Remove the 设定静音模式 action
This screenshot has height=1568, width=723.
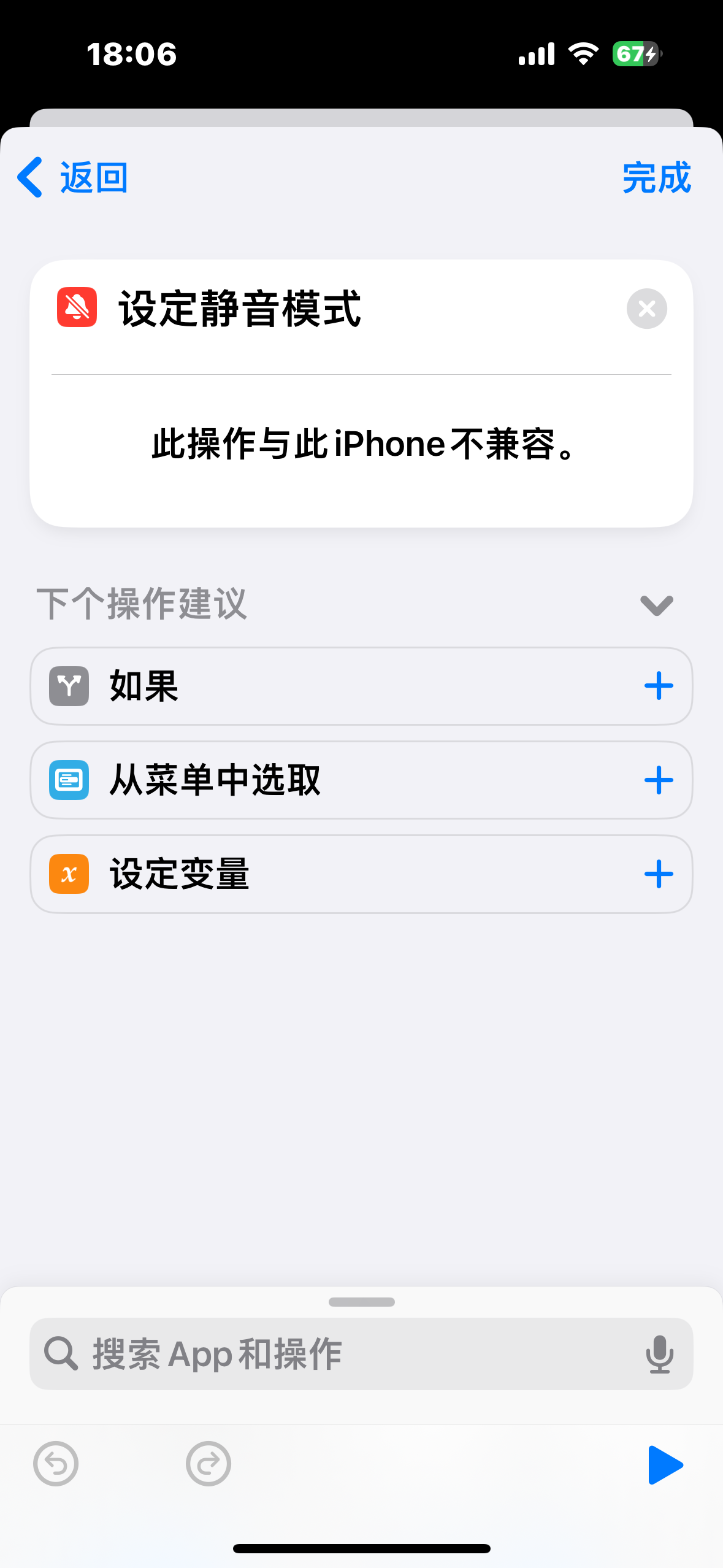tap(646, 309)
